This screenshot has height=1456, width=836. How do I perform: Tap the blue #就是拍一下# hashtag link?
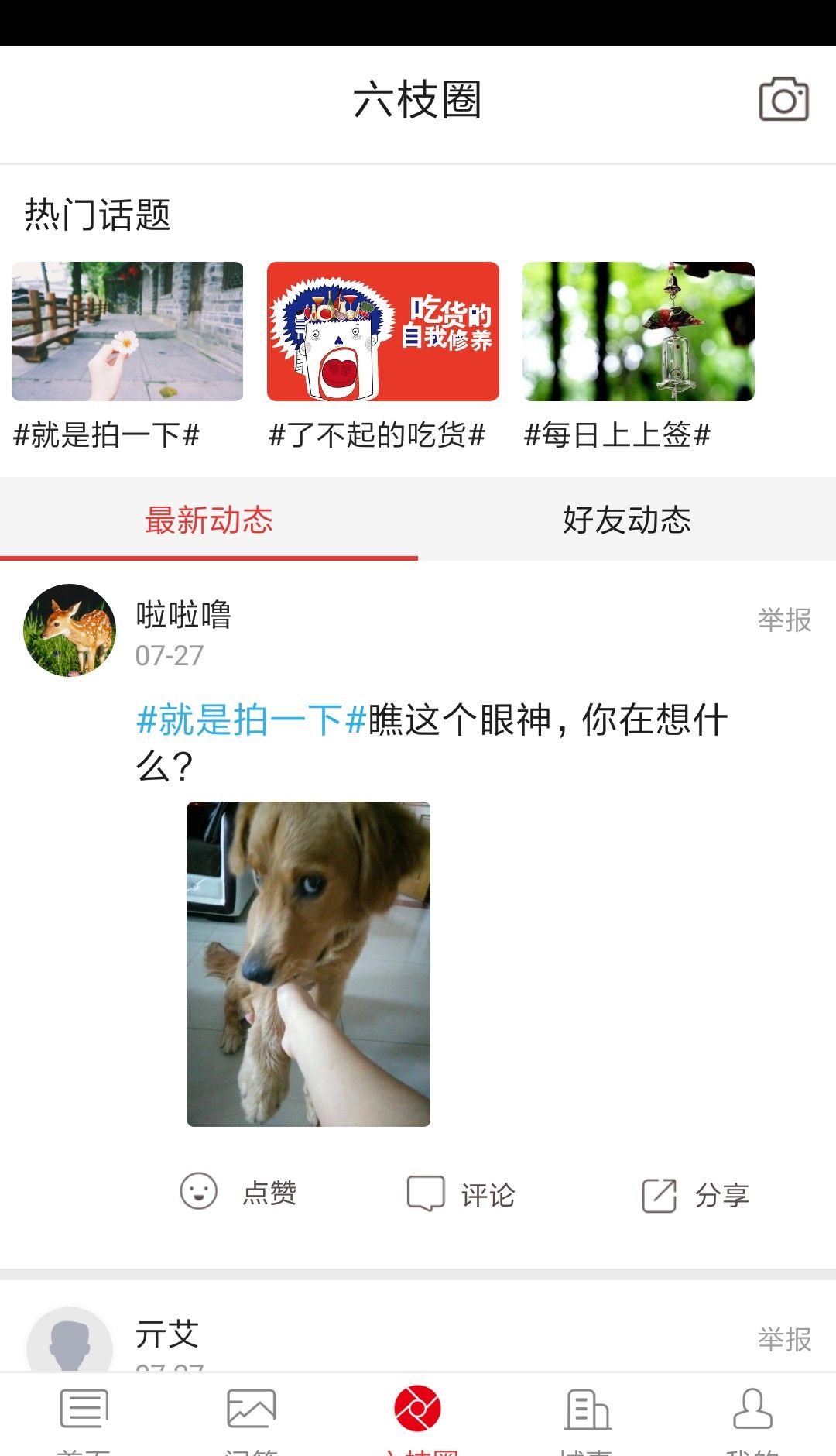click(251, 720)
